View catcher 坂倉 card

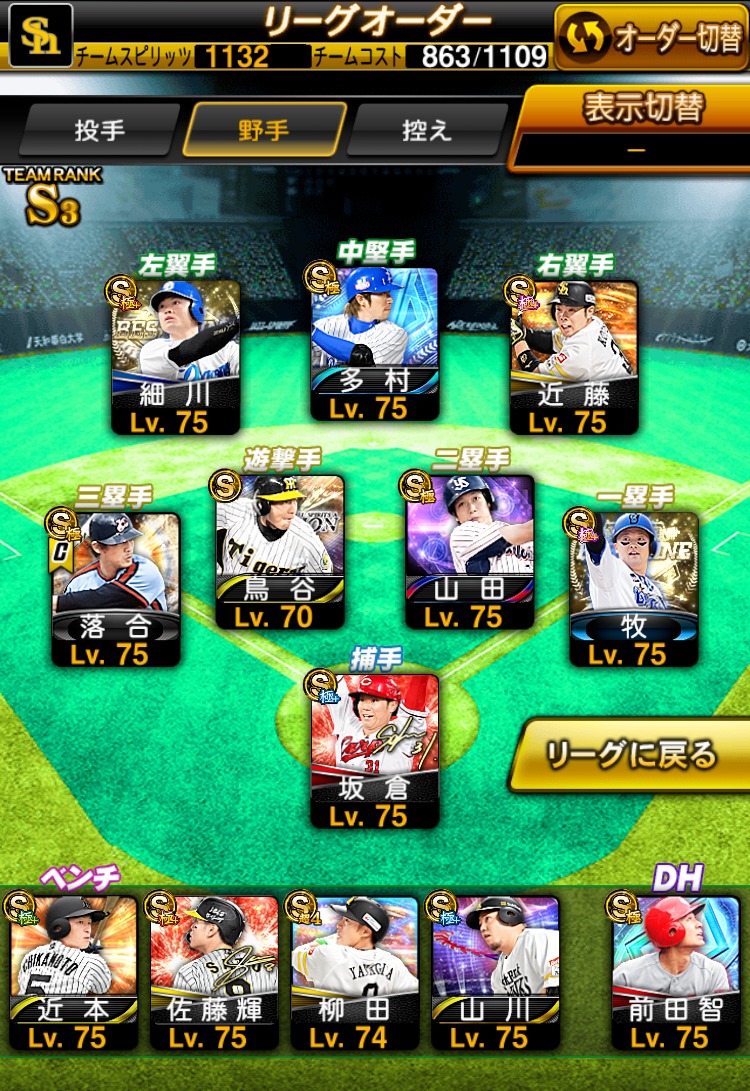coord(374,750)
